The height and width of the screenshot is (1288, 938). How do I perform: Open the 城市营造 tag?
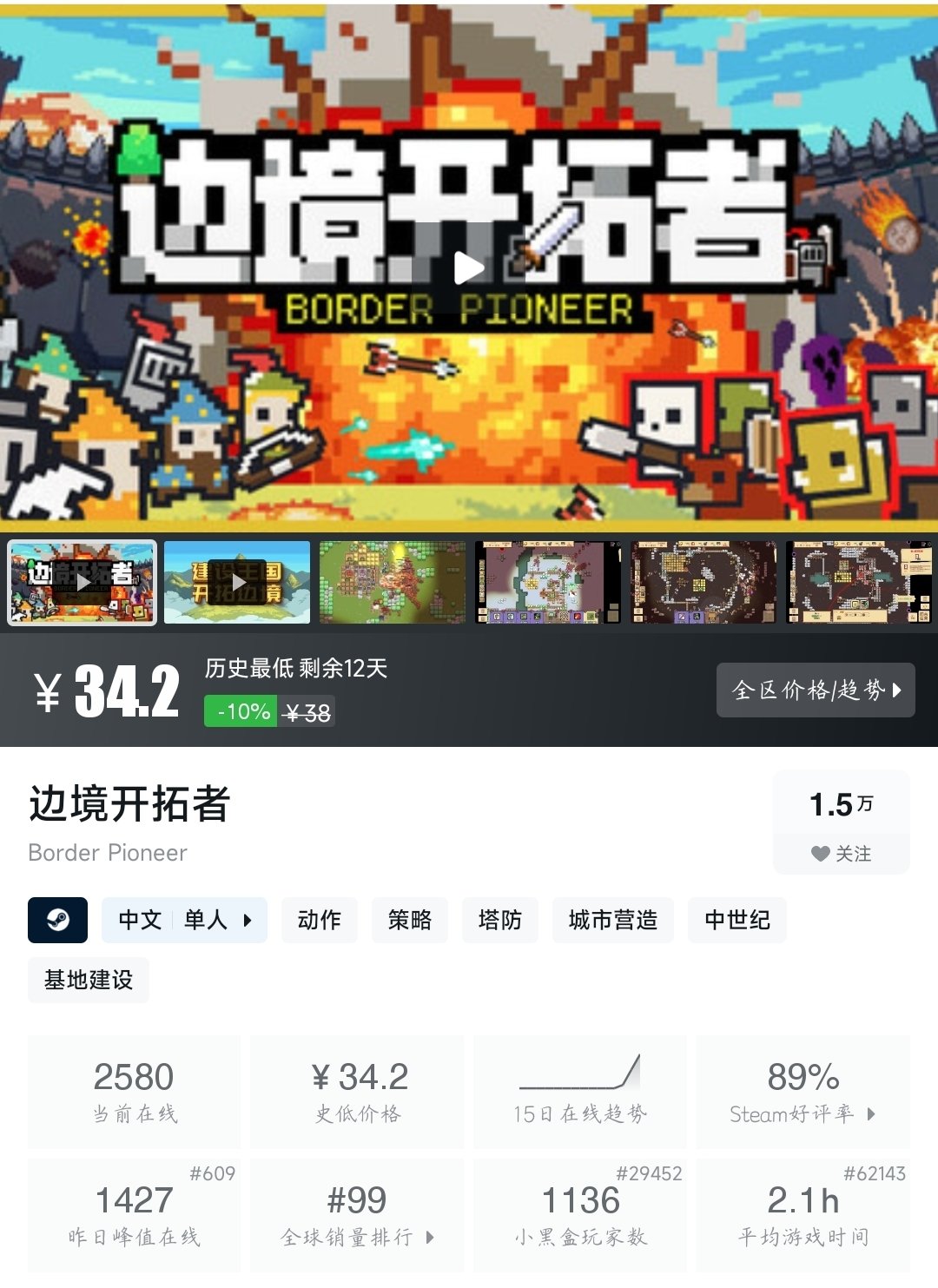coord(613,920)
